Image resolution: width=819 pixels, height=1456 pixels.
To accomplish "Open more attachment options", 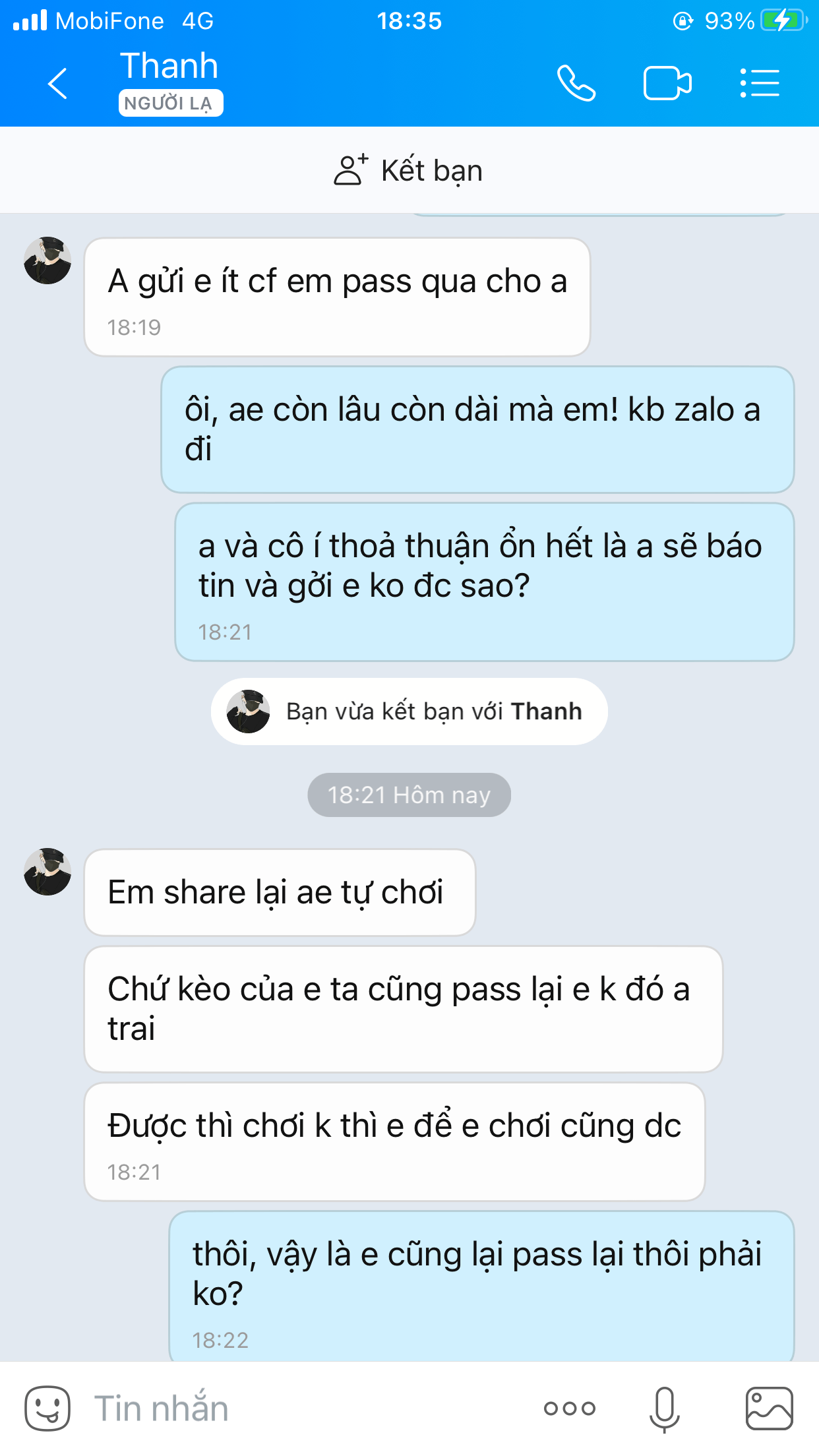I will pyautogui.click(x=570, y=1409).
